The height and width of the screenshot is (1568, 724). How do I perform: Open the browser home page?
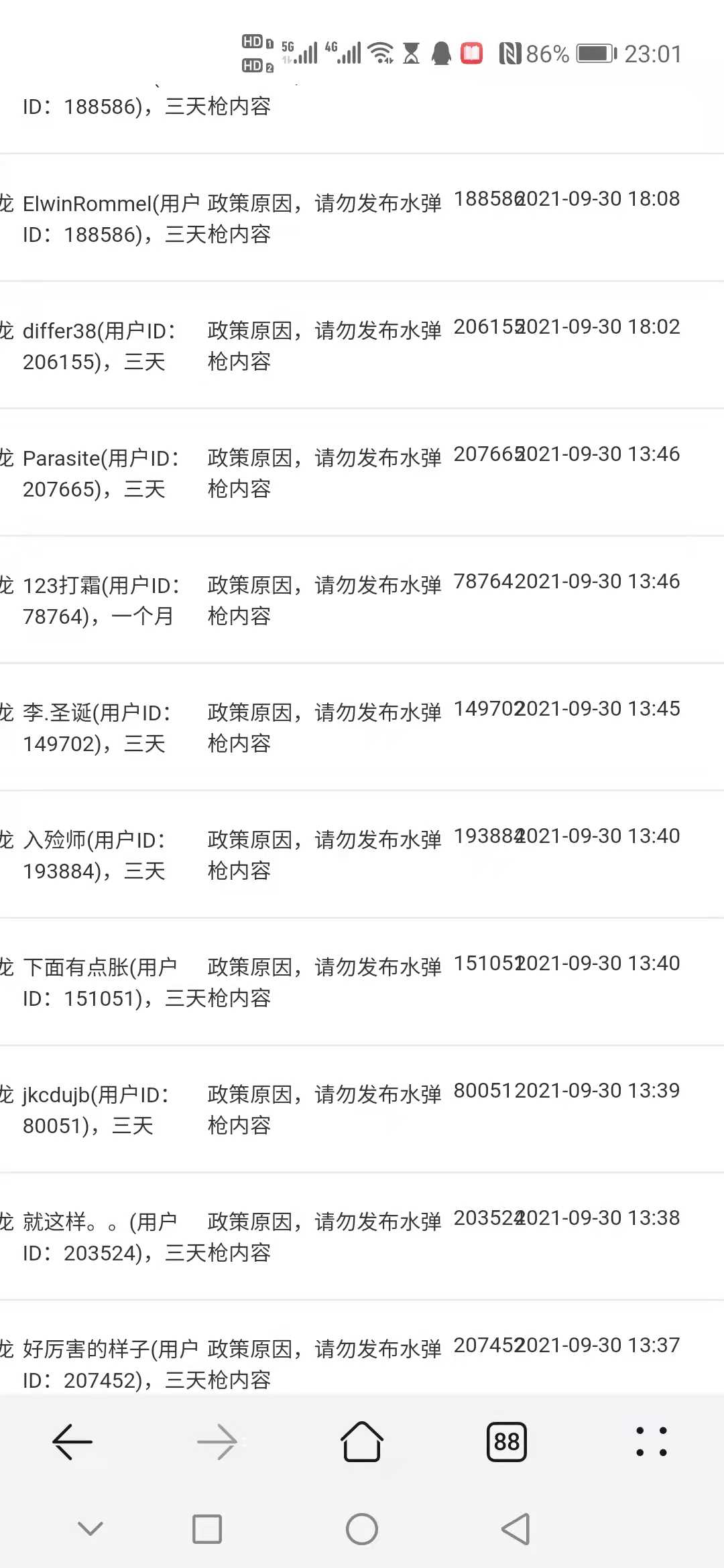coord(362,1441)
